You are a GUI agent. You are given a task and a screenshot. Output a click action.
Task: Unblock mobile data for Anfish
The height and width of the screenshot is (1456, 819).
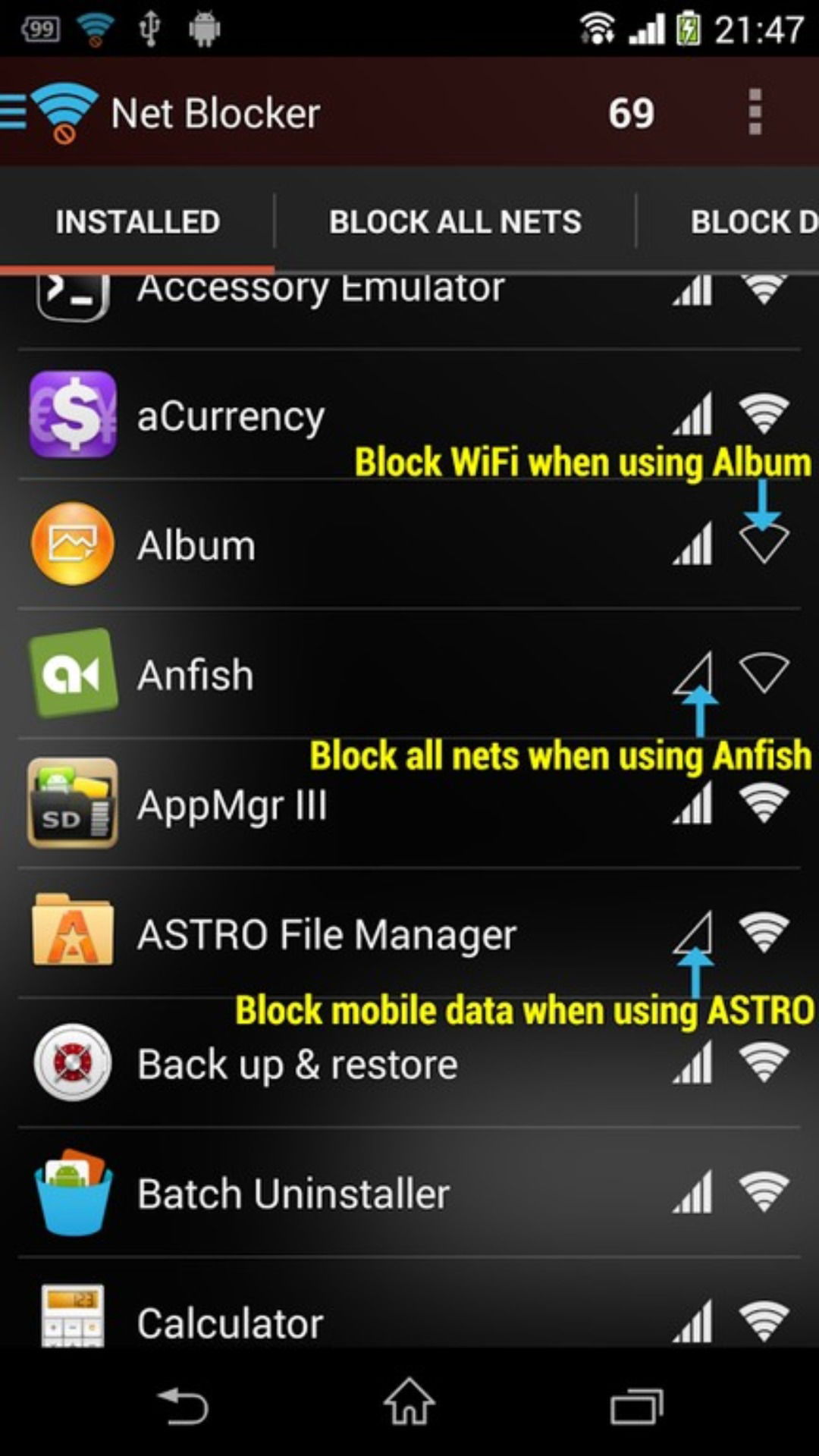[693, 673]
